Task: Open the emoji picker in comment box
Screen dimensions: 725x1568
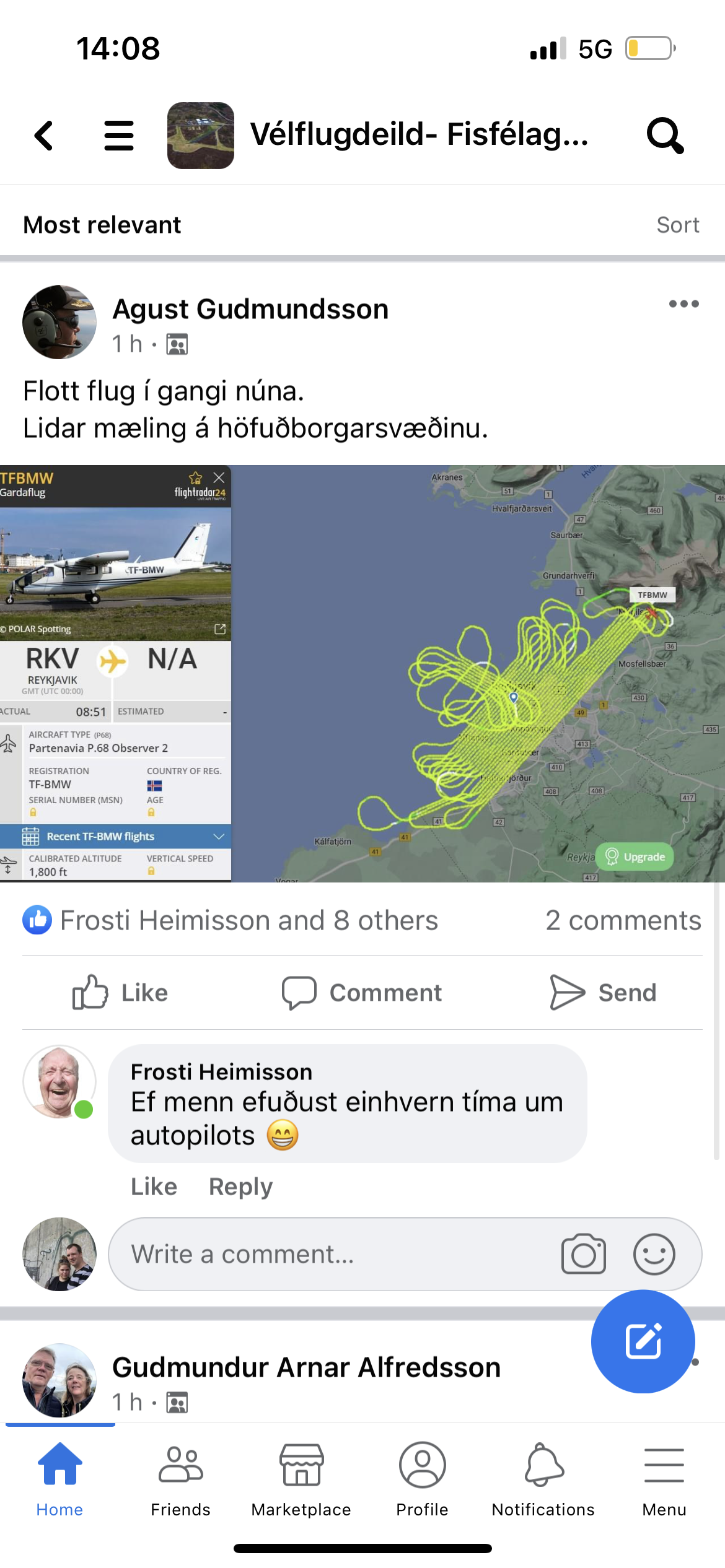Action: point(654,1254)
